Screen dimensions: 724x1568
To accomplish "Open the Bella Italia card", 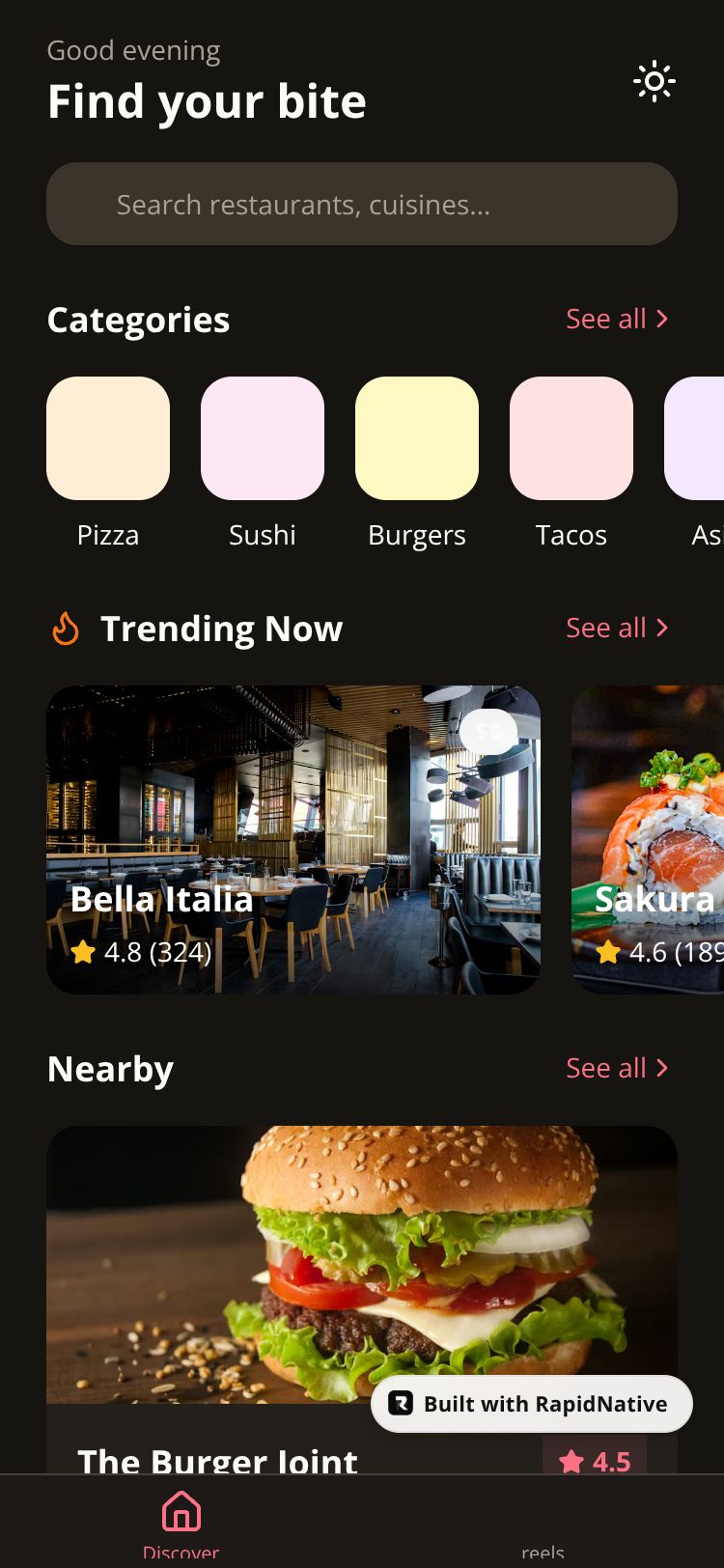I will pos(292,839).
